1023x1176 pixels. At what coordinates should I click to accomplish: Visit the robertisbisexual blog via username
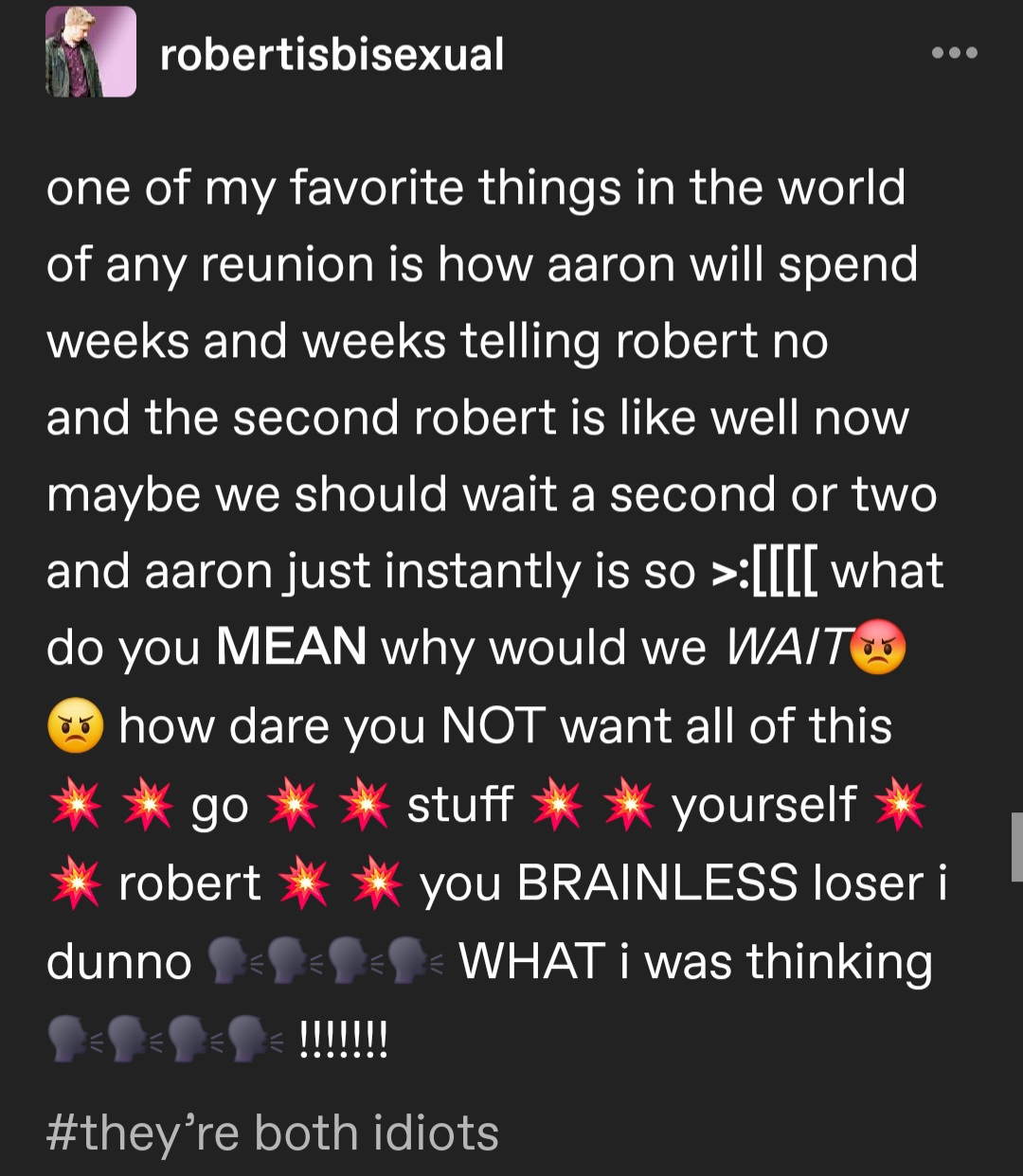[x=332, y=55]
